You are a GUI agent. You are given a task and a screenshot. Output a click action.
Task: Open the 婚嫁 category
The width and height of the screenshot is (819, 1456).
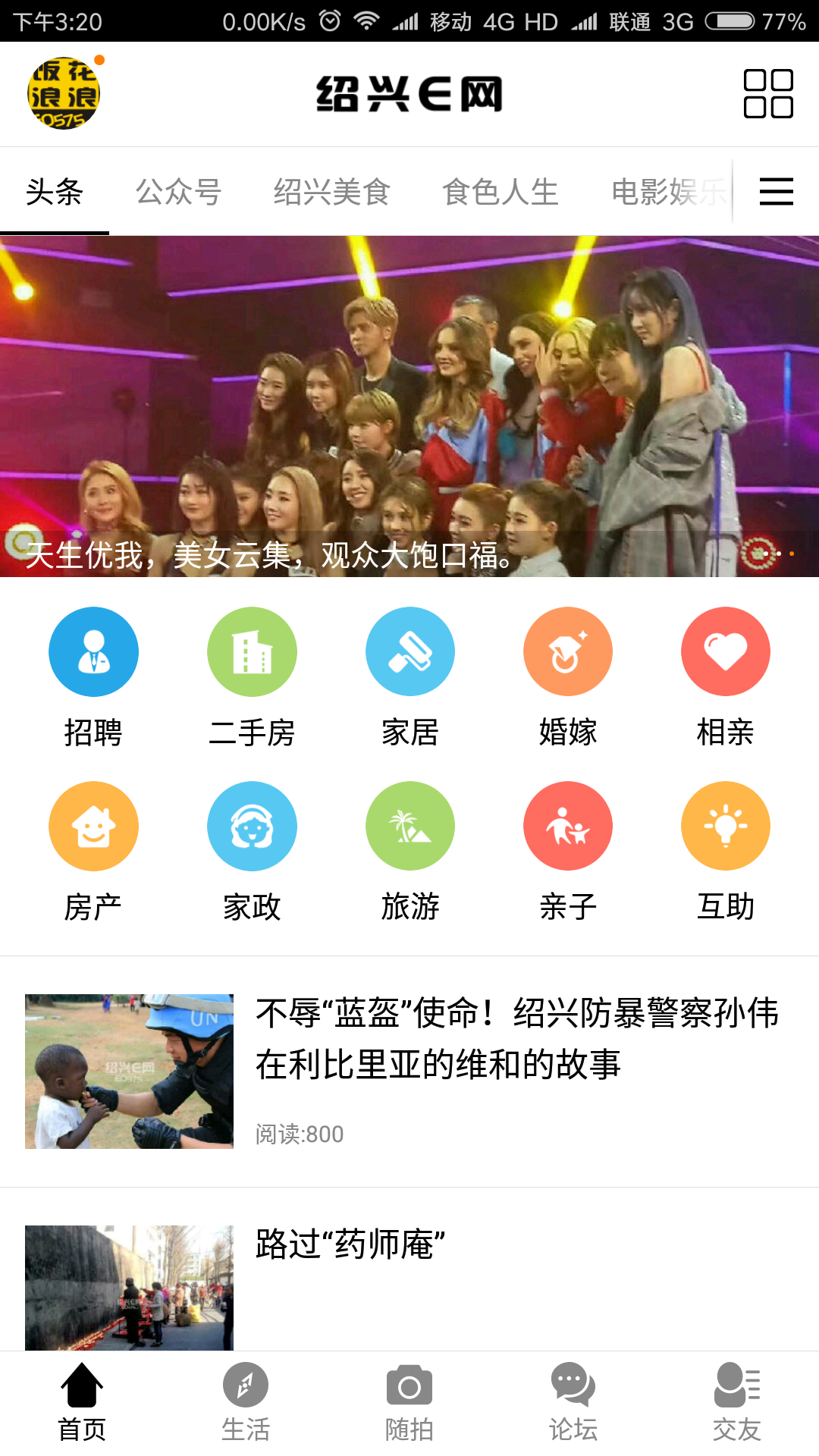pyautogui.click(x=567, y=675)
